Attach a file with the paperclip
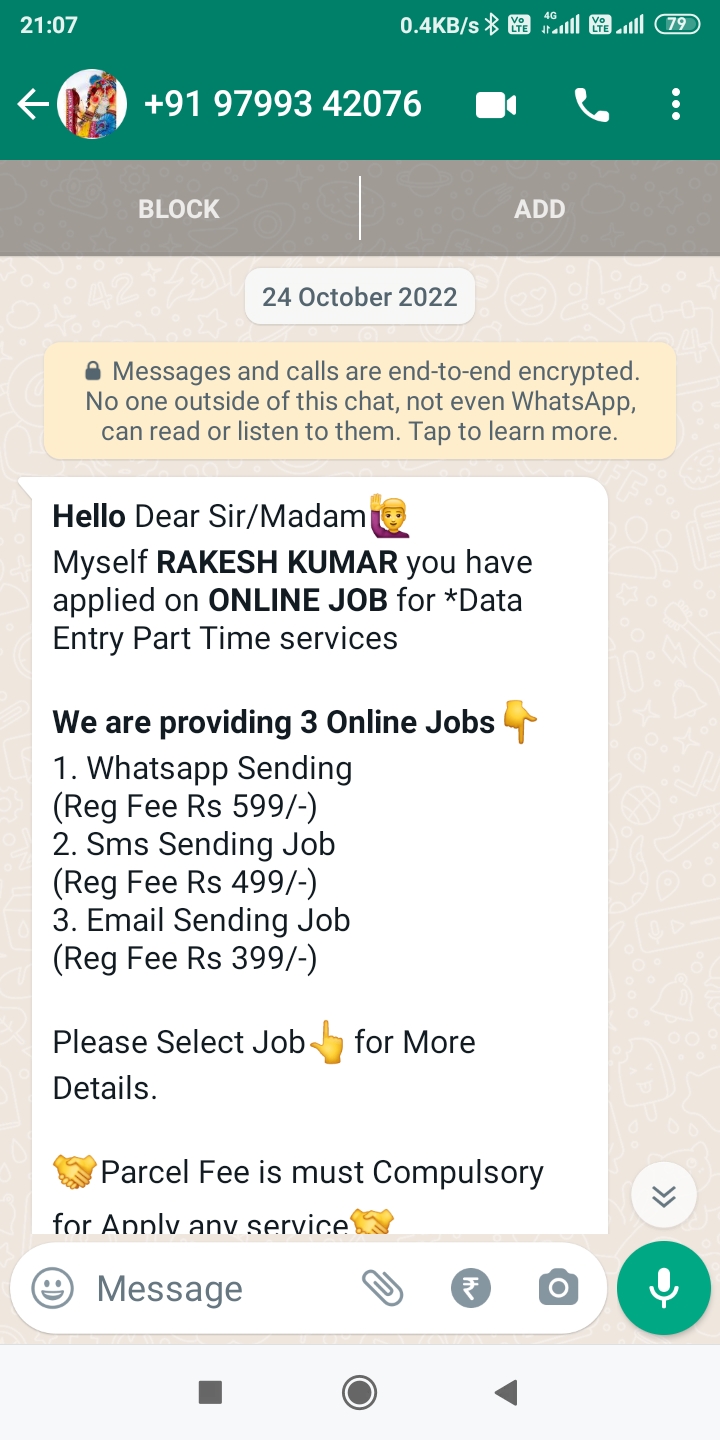This screenshot has height=1440, width=720. click(382, 1288)
